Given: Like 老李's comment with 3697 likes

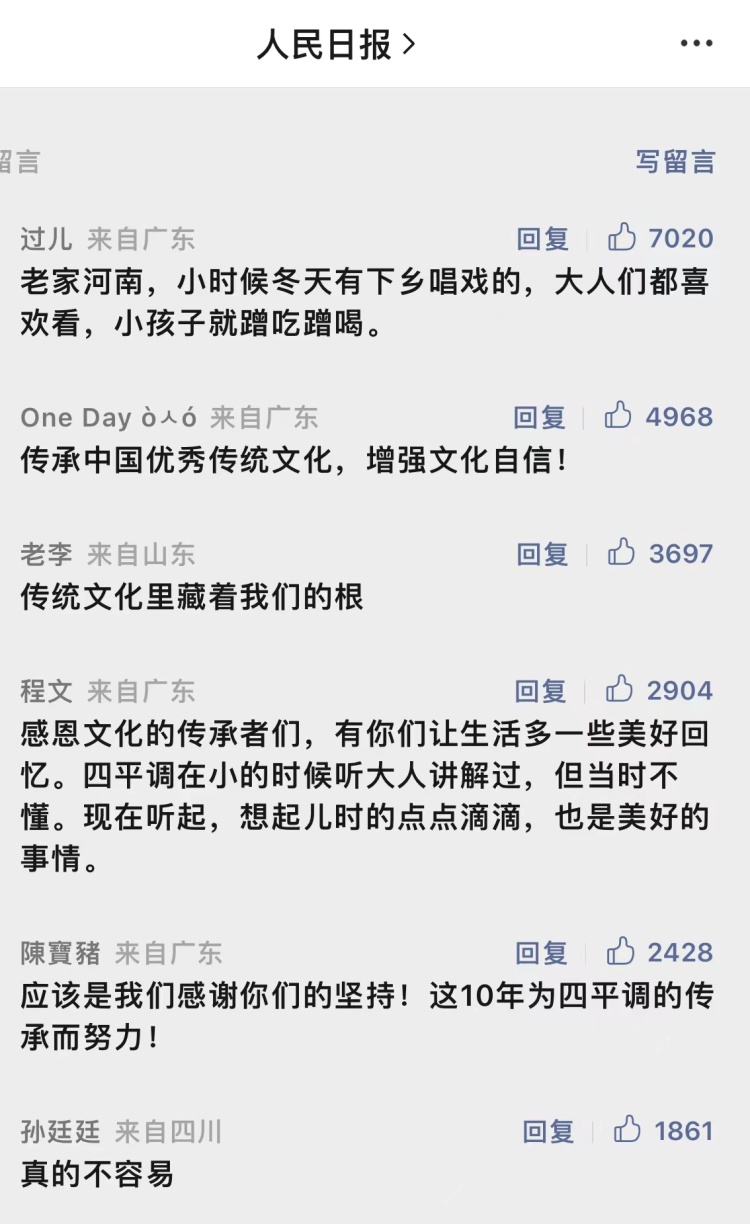Looking at the screenshot, I should [x=623, y=553].
